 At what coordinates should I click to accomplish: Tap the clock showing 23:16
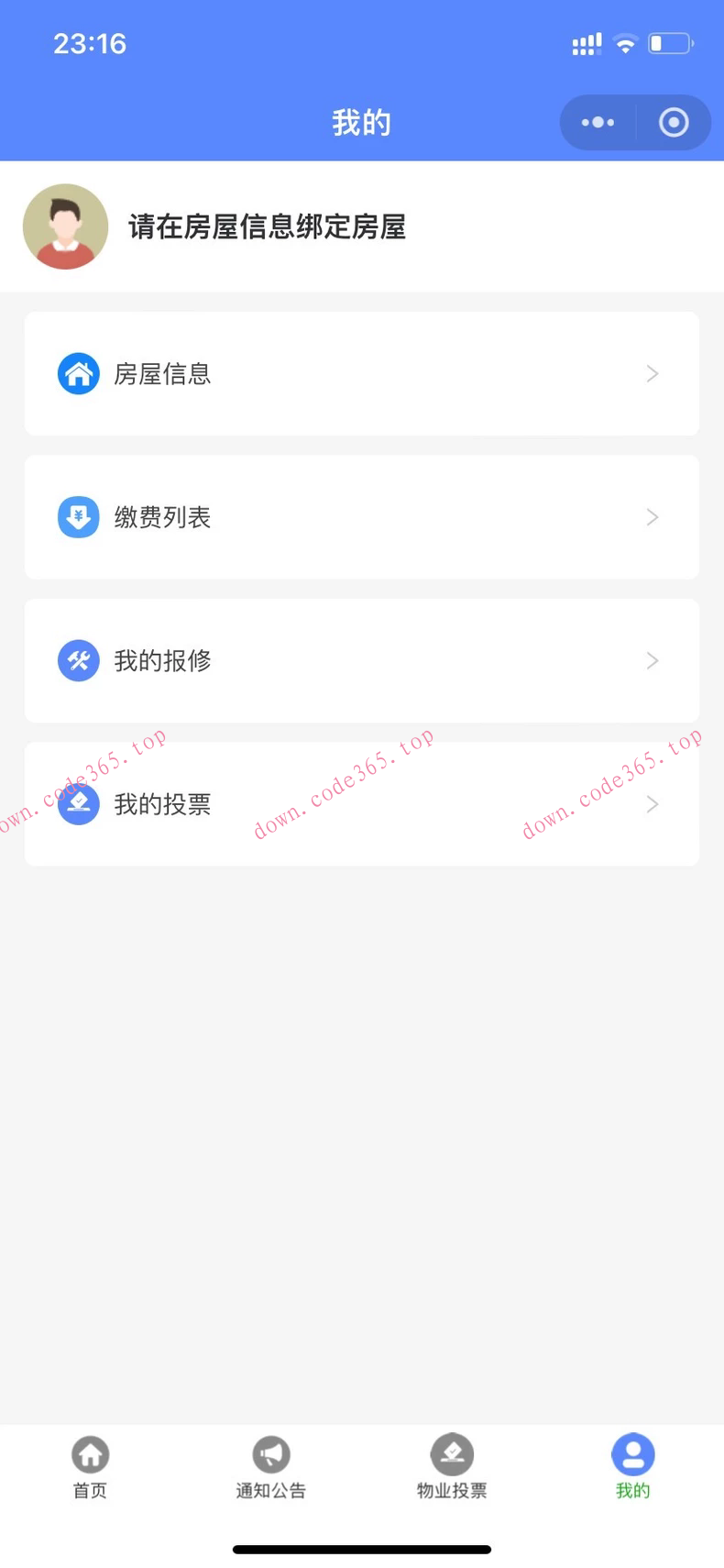click(89, 43)
